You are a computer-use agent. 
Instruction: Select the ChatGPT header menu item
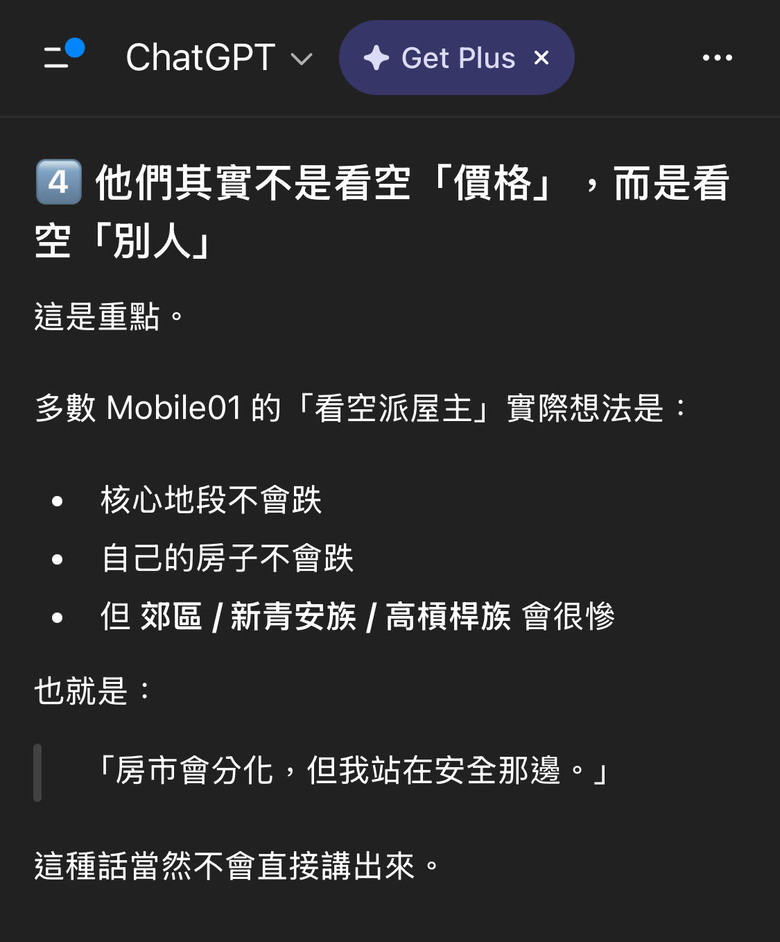coord(198,58)
